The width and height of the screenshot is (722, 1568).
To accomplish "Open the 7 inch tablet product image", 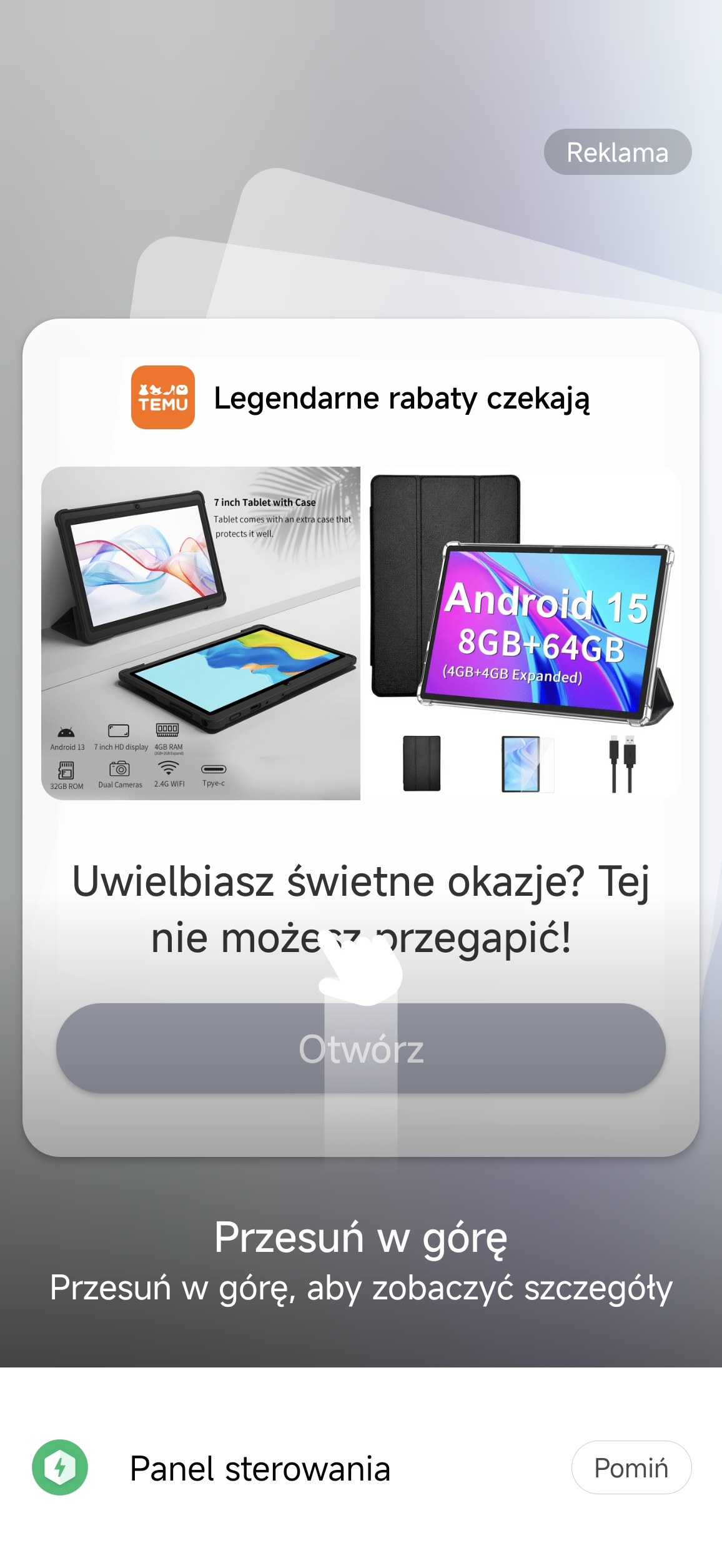I will (201, 633).
